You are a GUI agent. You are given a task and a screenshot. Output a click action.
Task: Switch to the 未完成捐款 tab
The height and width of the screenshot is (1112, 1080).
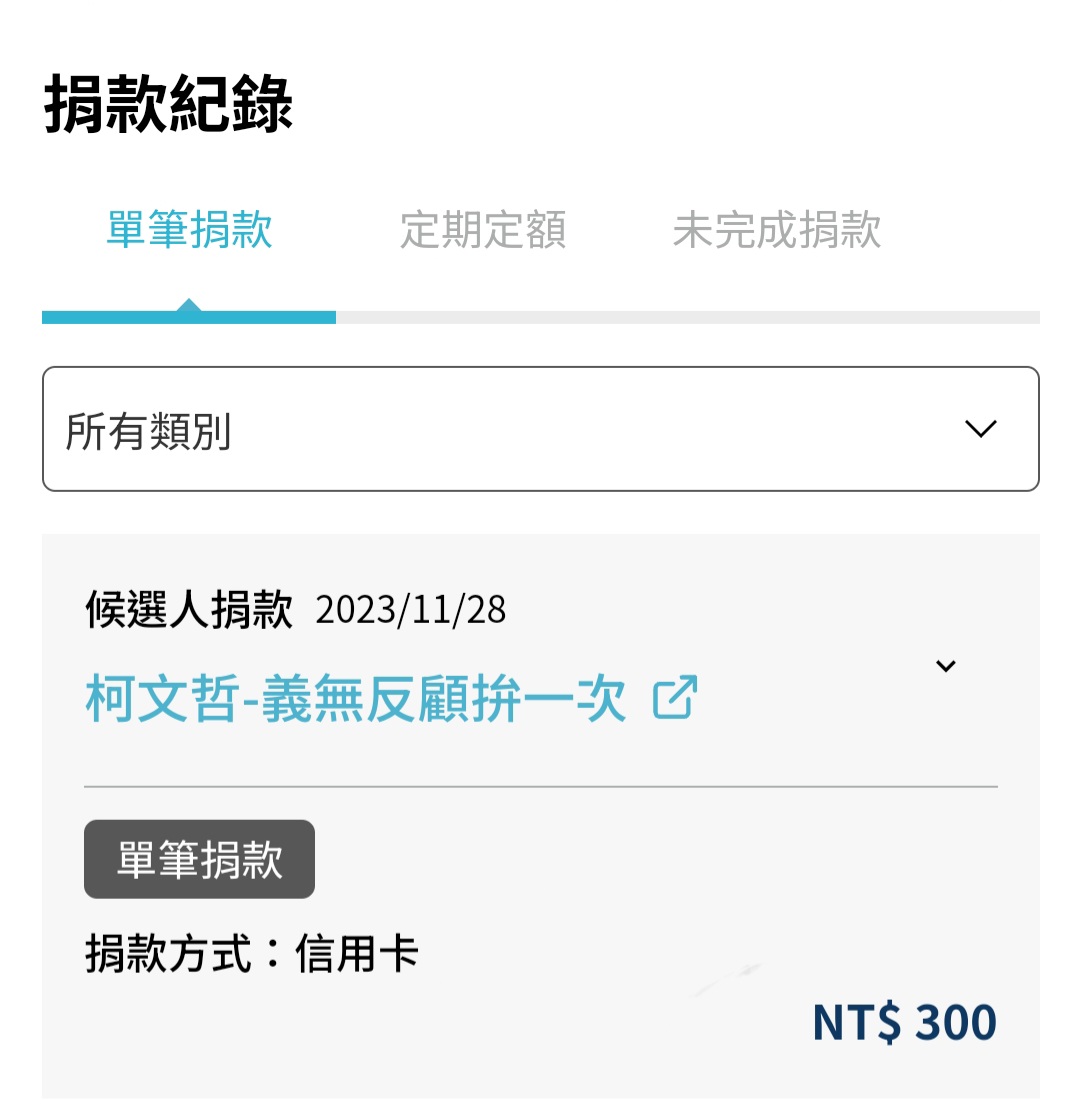(x=776, y=230)
